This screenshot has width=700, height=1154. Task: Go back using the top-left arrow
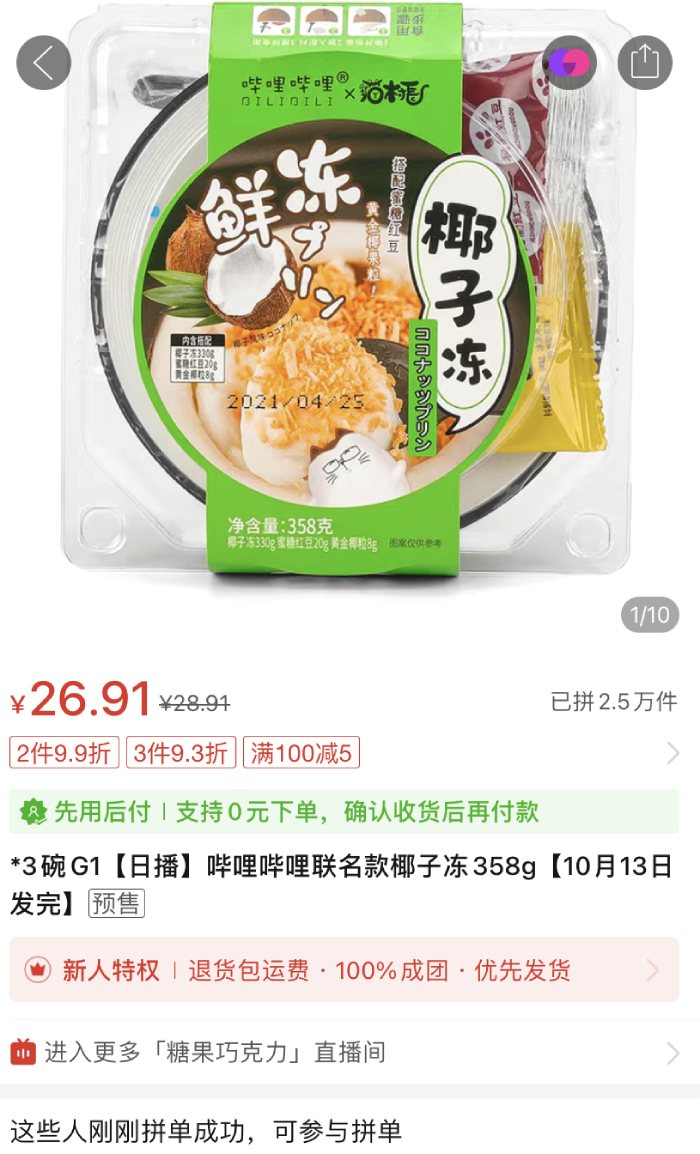click(44, 63)
